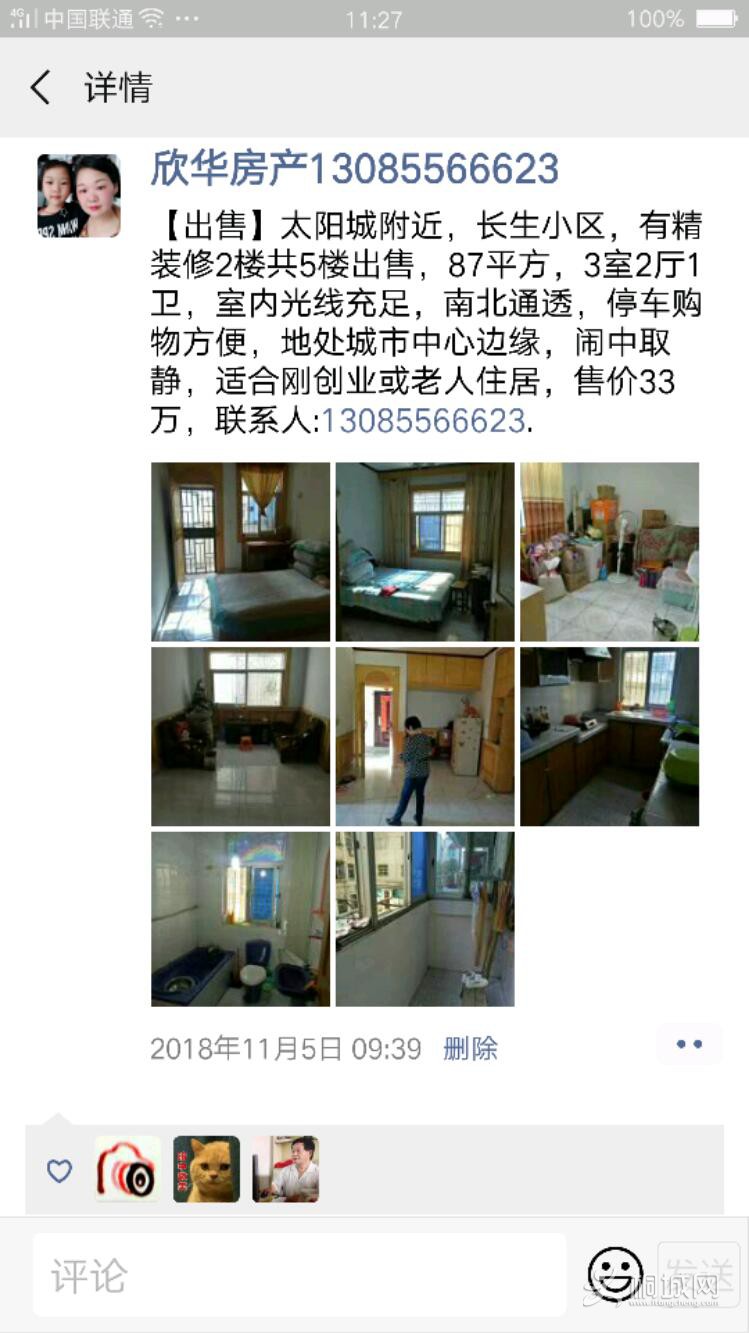Open the emoji smiley picker

[615, 1274]
